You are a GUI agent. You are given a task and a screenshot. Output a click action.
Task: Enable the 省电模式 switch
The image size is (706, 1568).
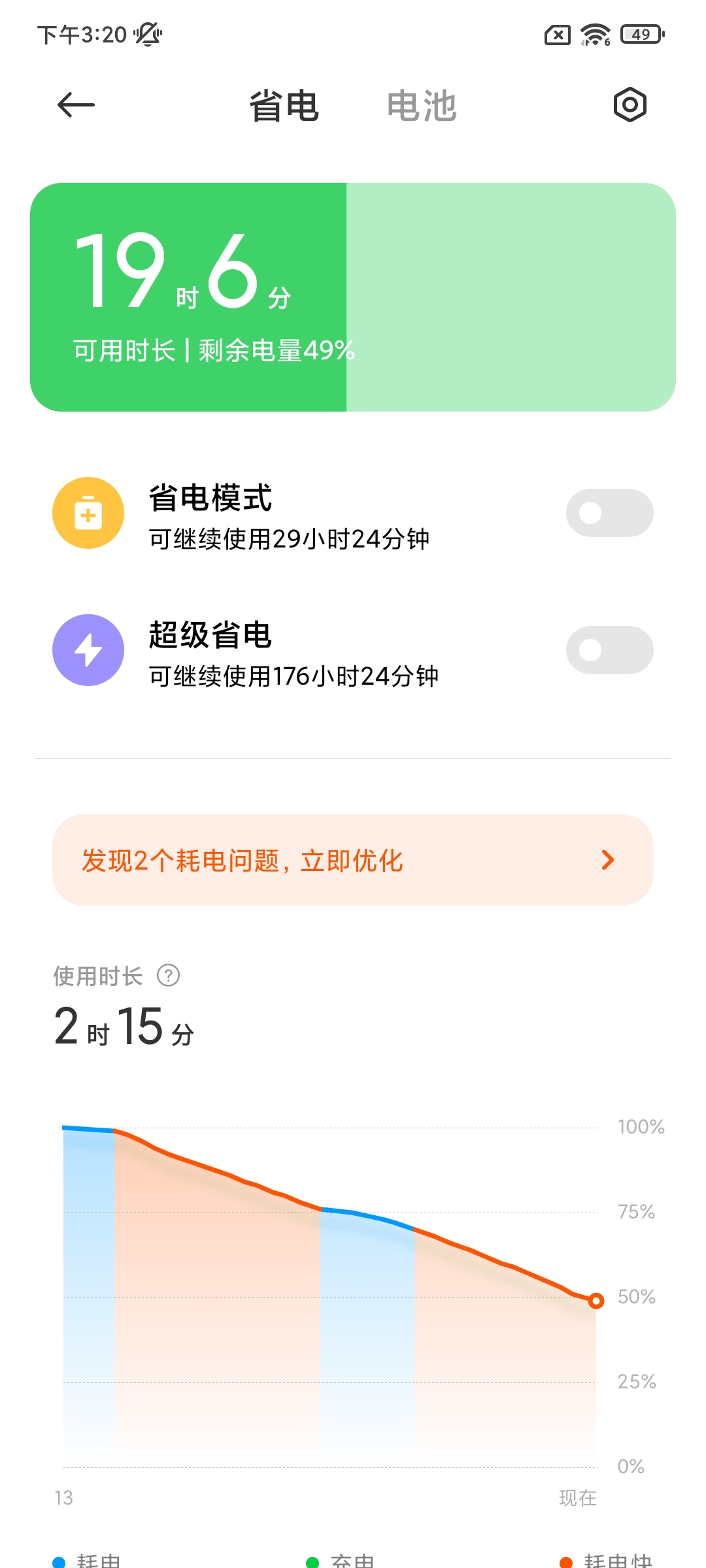click(x=609, y=513)
